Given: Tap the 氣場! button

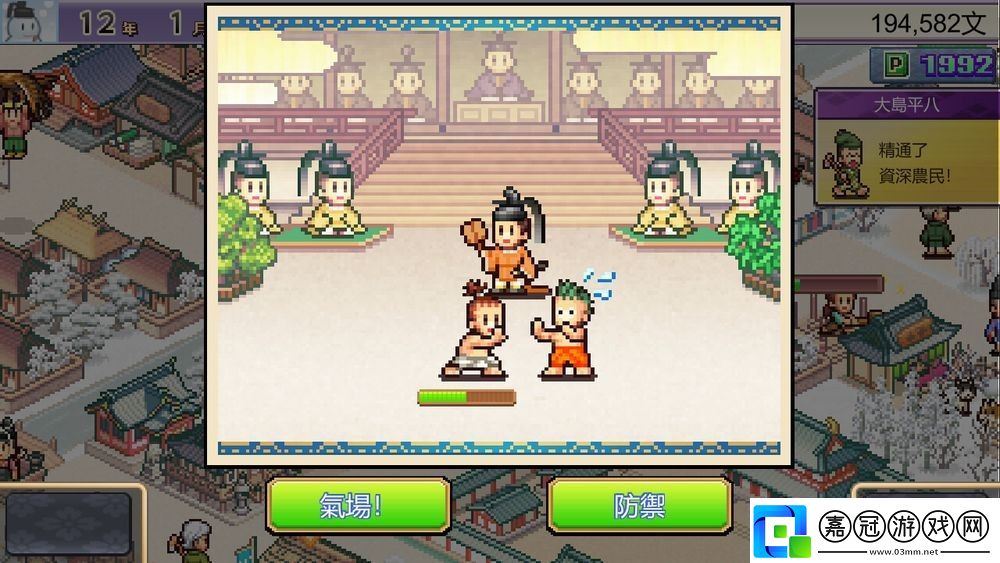Looking at the screenshot, I should pos(357,505).
